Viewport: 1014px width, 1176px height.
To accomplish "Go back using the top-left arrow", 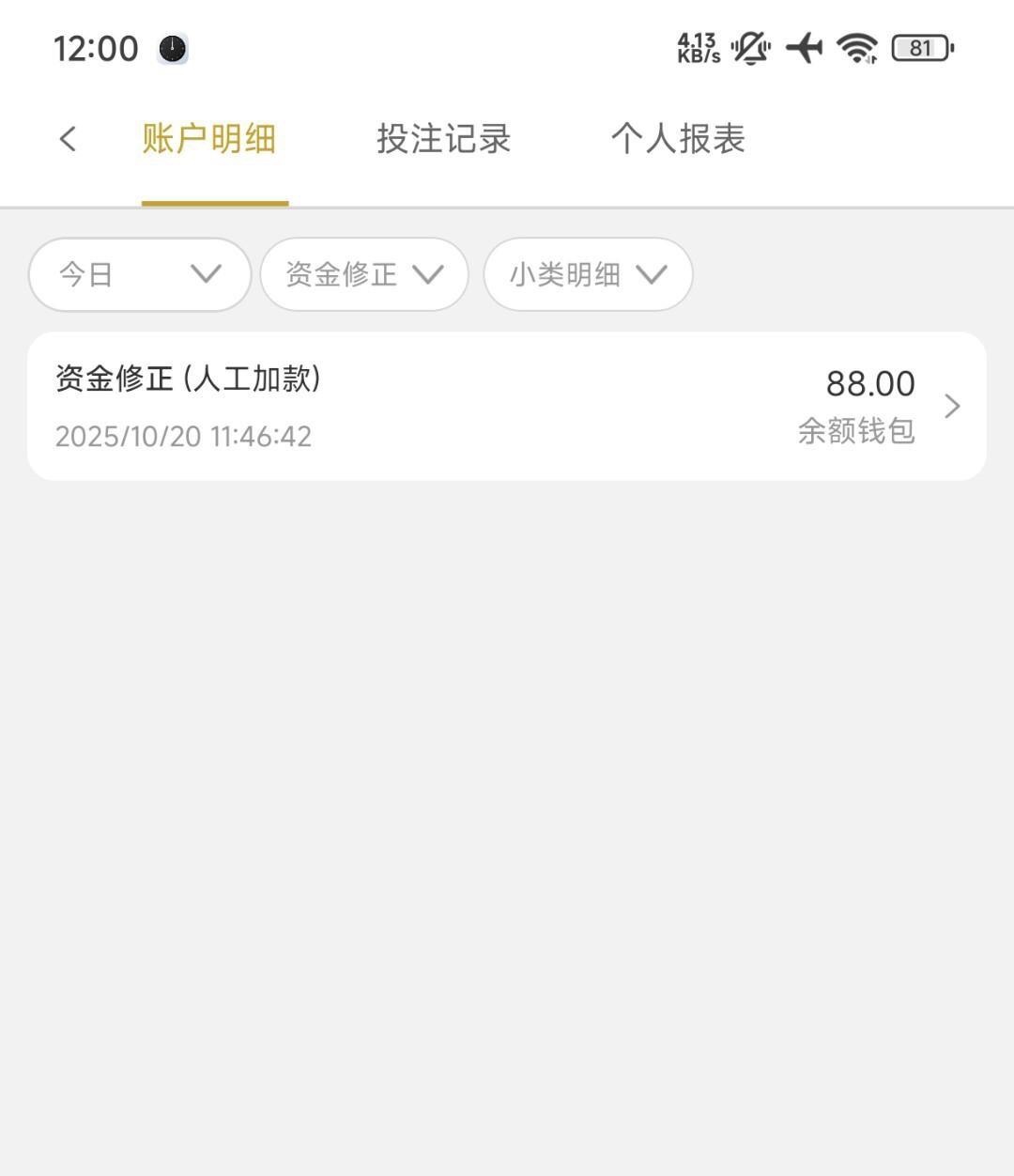I will click(68, 139).
